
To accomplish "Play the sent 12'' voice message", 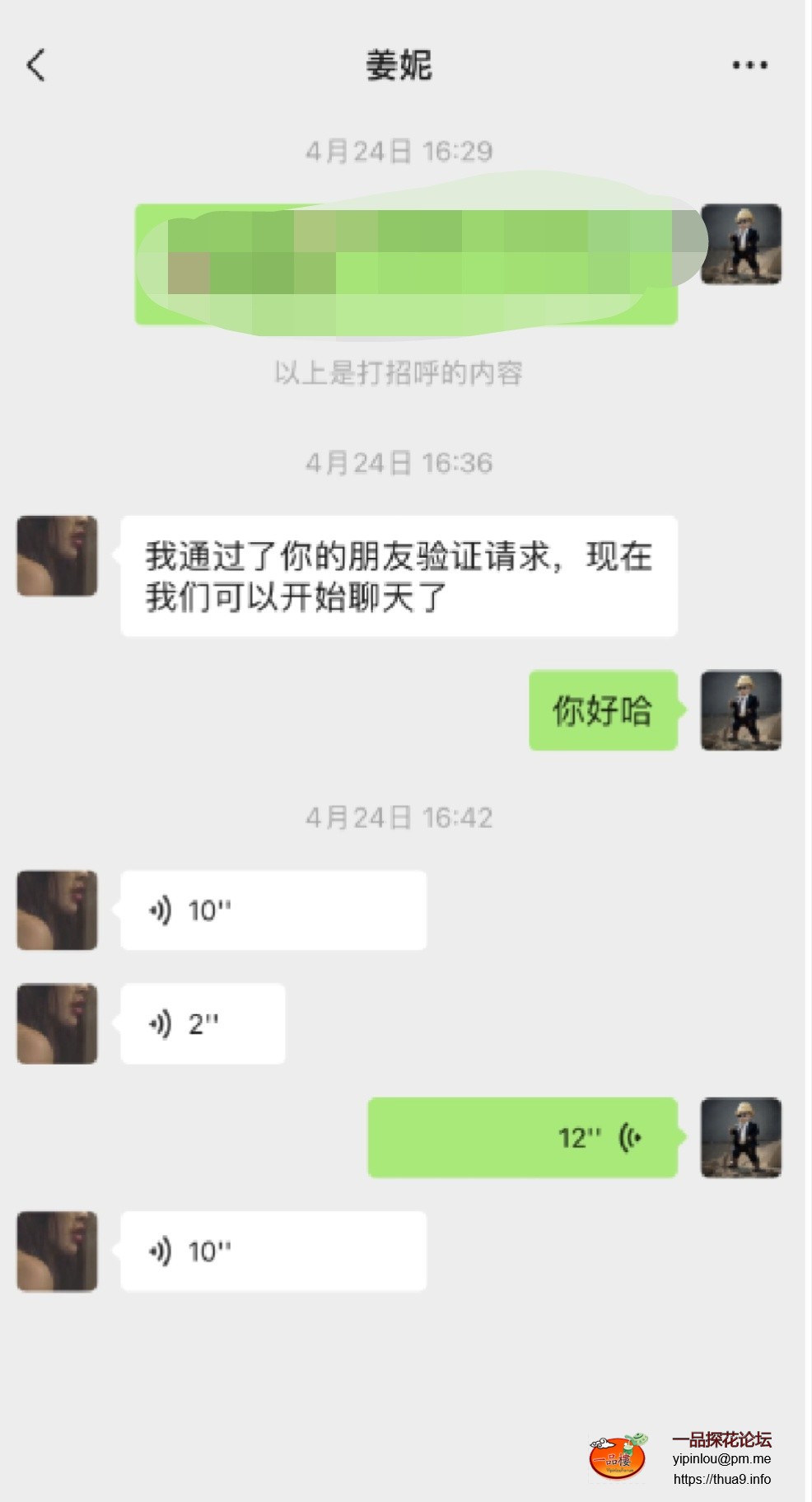I will pyautogui.click(x=522, y=1138).
